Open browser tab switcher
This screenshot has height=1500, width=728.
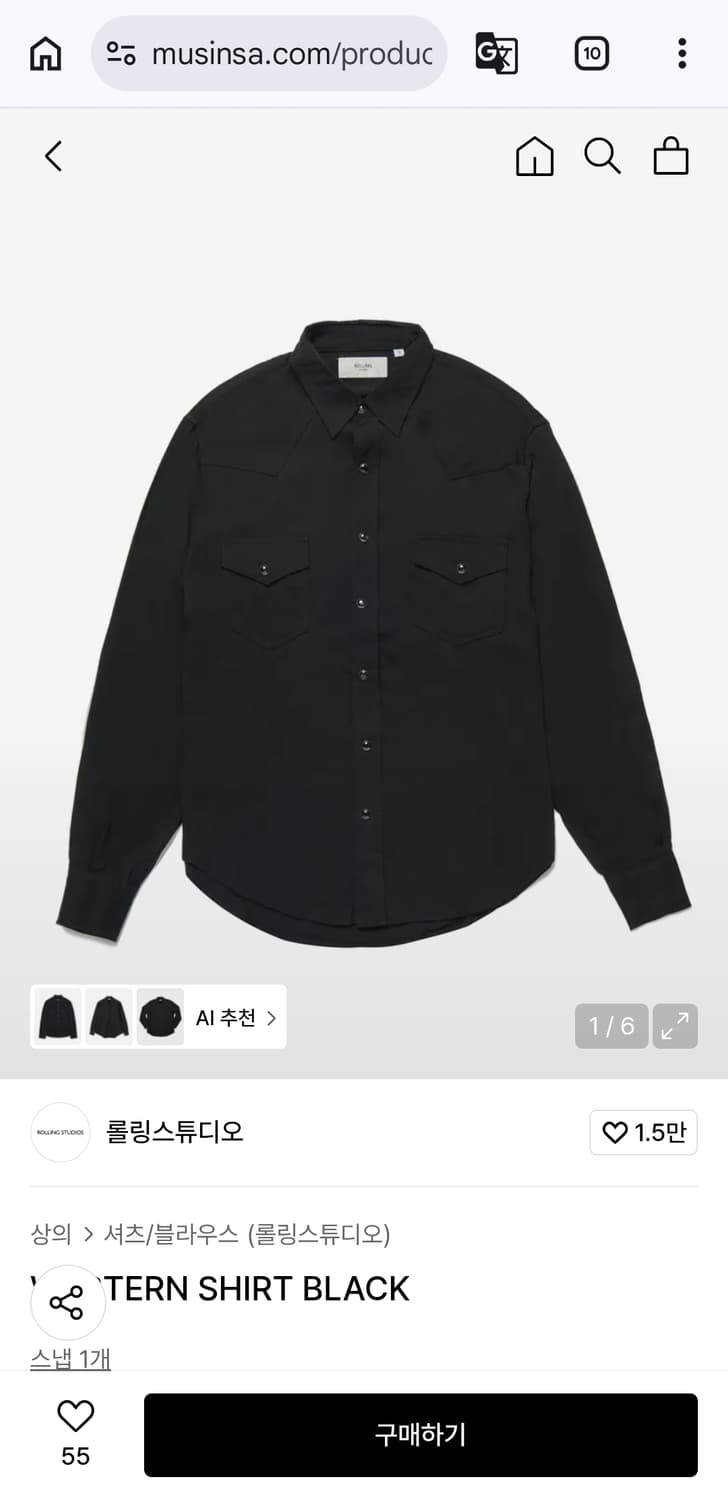(592, 53)
